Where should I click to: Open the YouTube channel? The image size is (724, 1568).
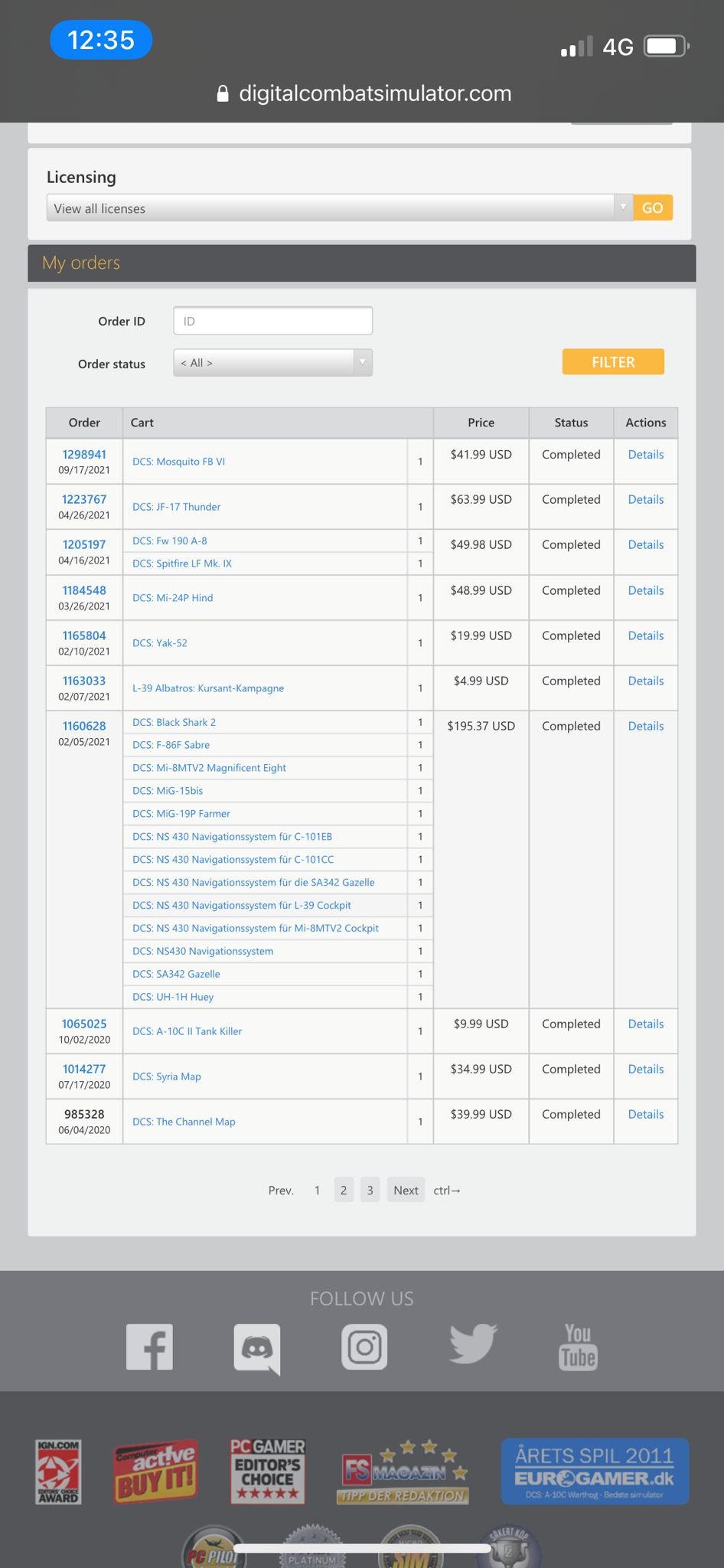[x=578, y=1347]
